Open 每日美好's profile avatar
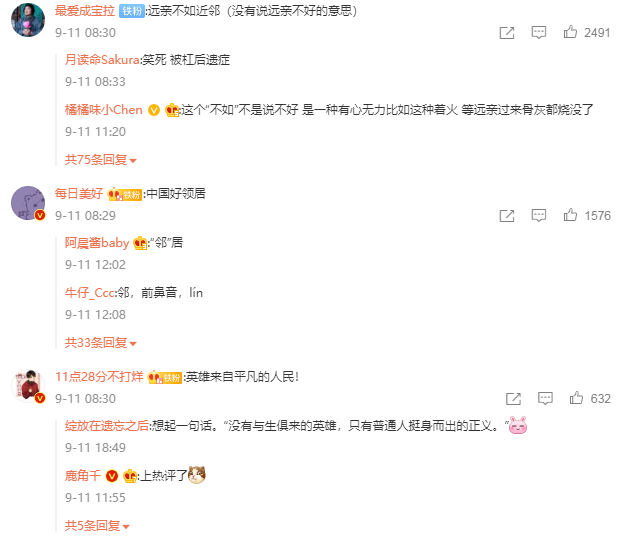This screenshot has height=544, width=619. point(27,203)
